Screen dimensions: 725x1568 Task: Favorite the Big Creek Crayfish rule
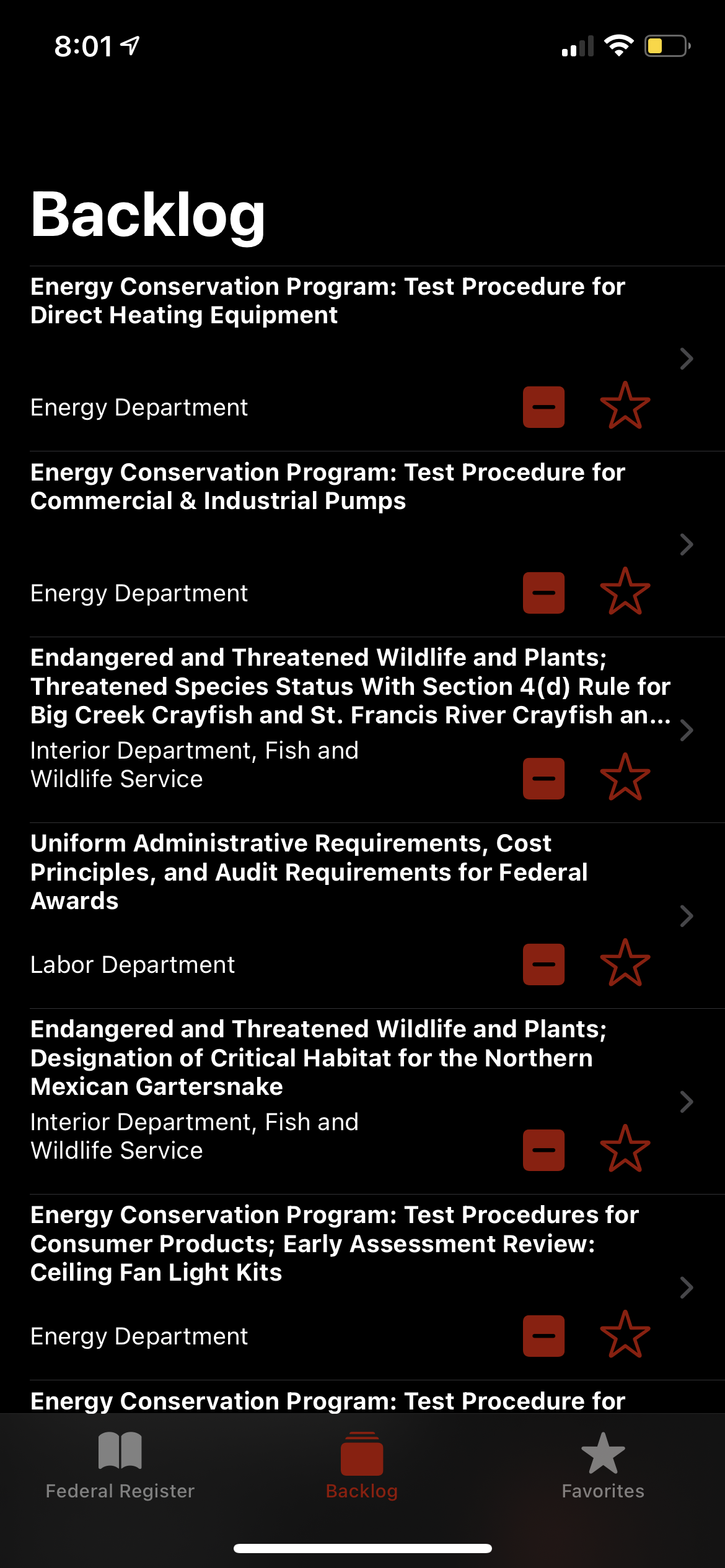625,778
